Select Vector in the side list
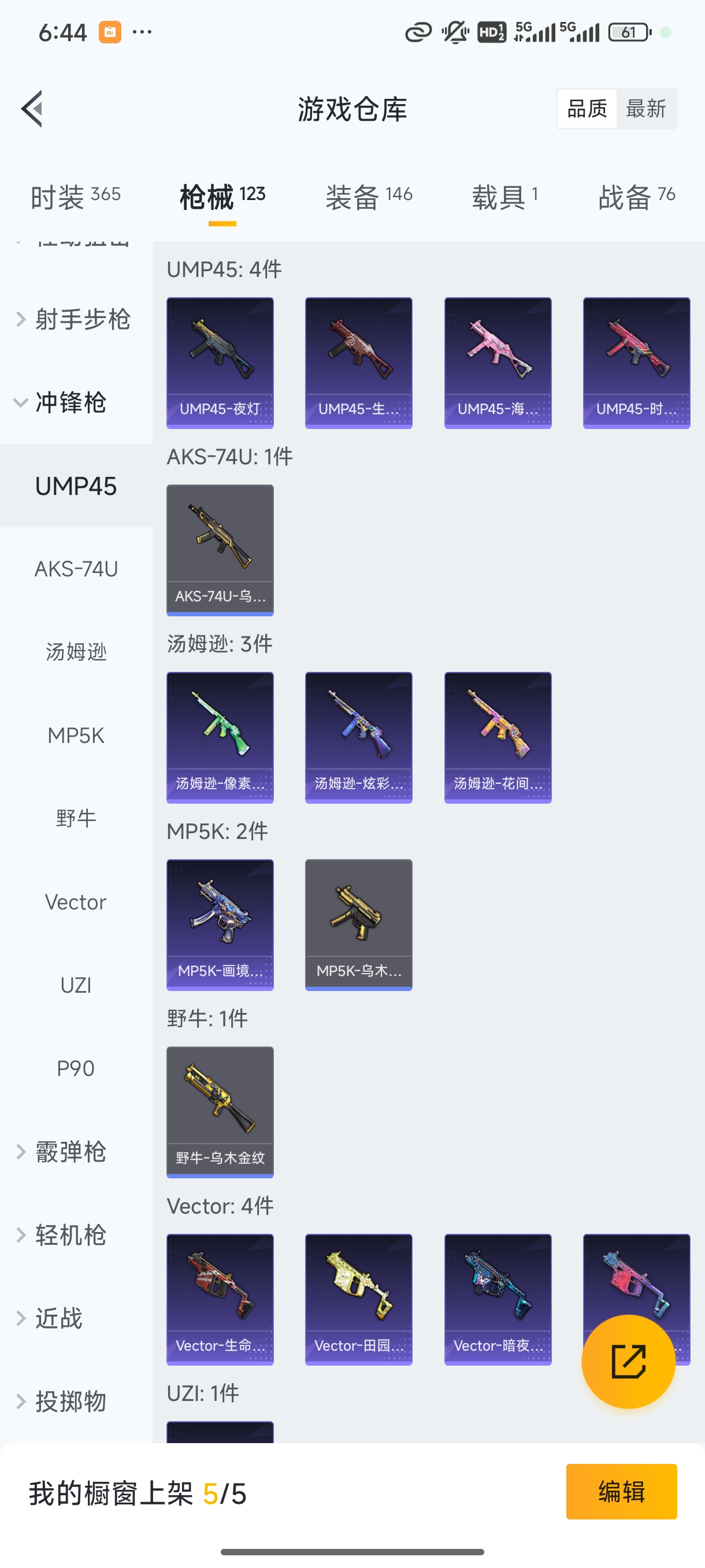The height and width of the screenshot is (1568, 705). pos(76,902)
